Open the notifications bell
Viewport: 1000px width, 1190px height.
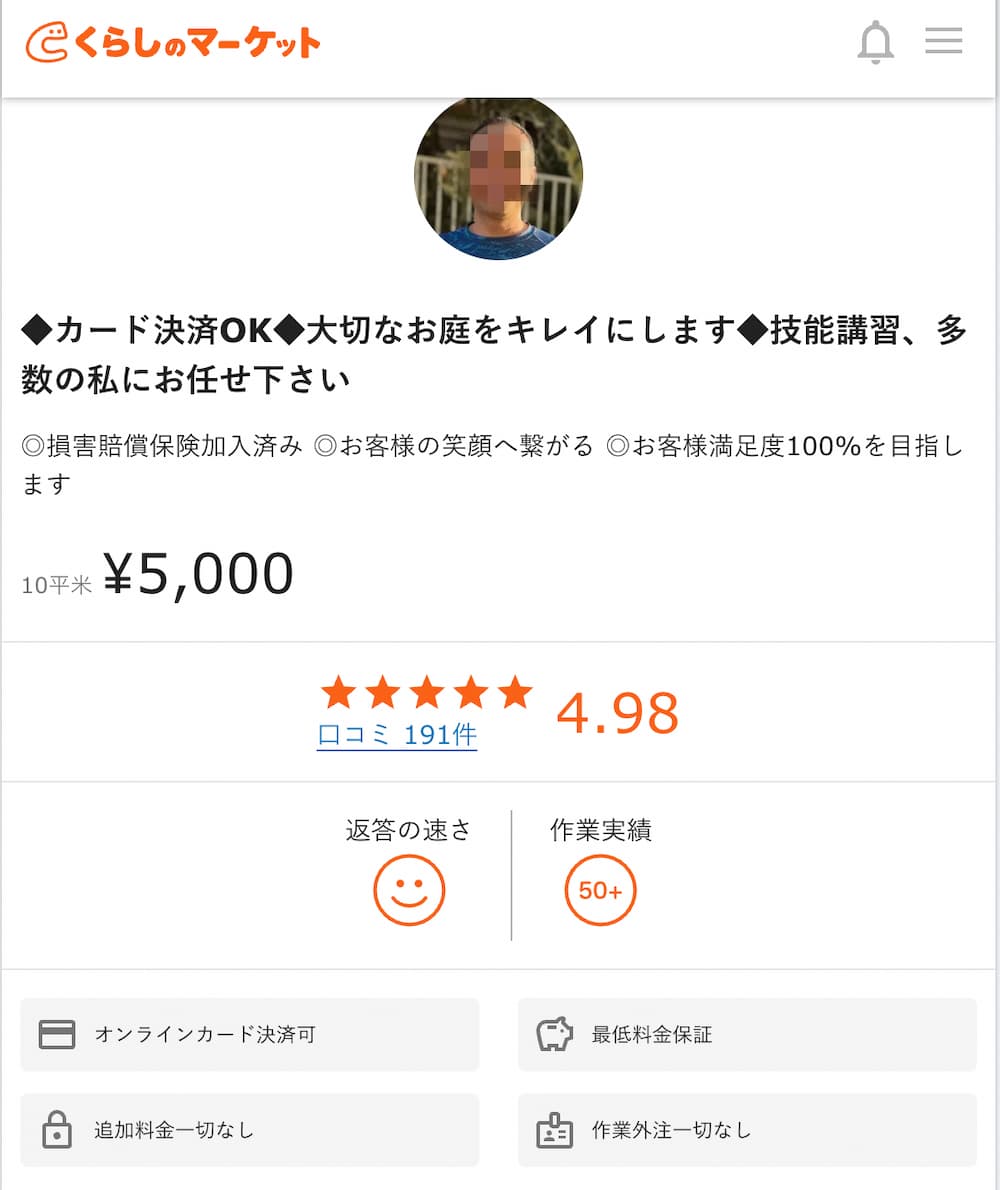pyautogui.click(x=875, y=43)
